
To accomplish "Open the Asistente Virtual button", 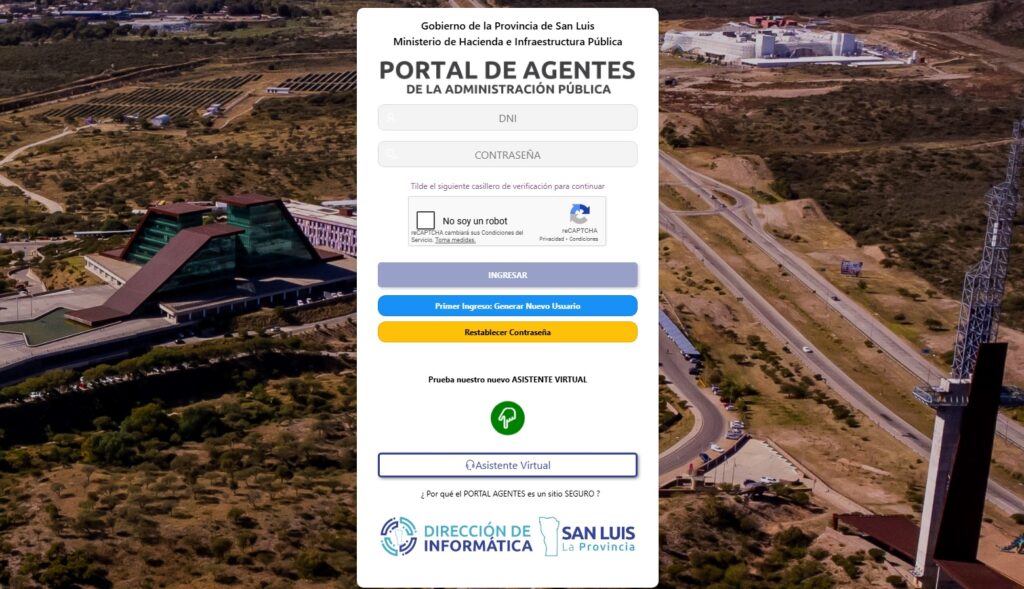I will click(507, 465).
